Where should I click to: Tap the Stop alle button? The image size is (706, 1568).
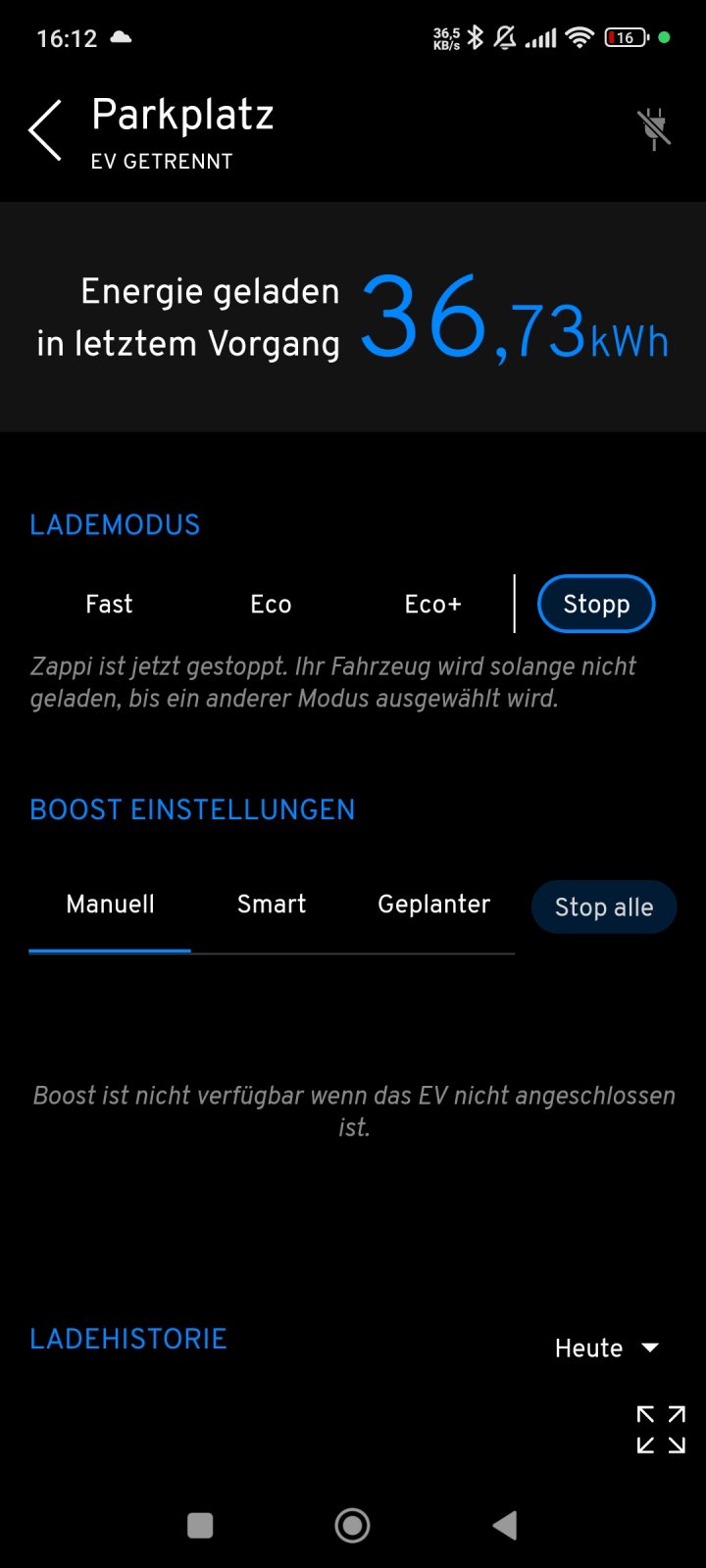604,907
